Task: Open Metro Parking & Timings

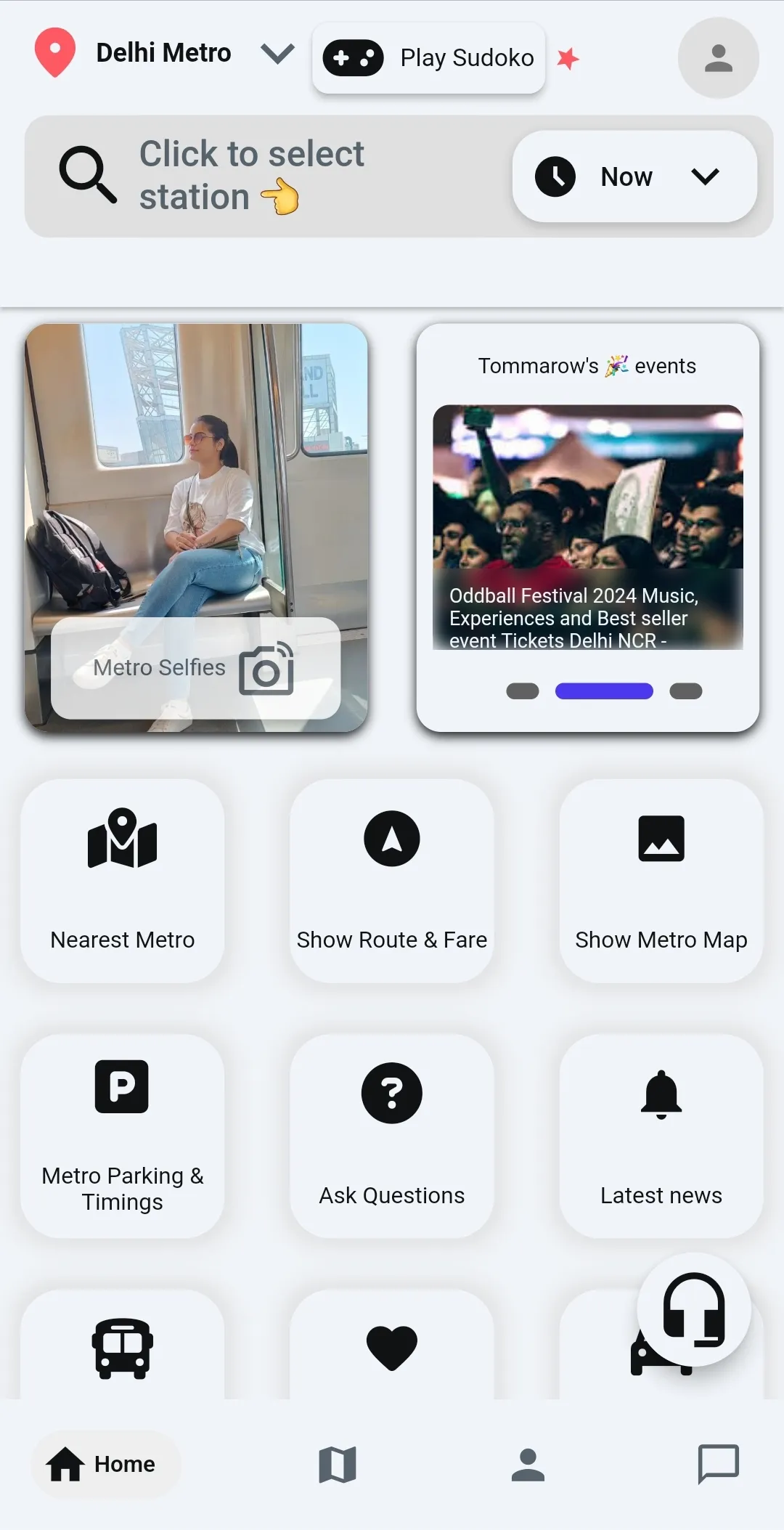Action: pos(123,1136)
